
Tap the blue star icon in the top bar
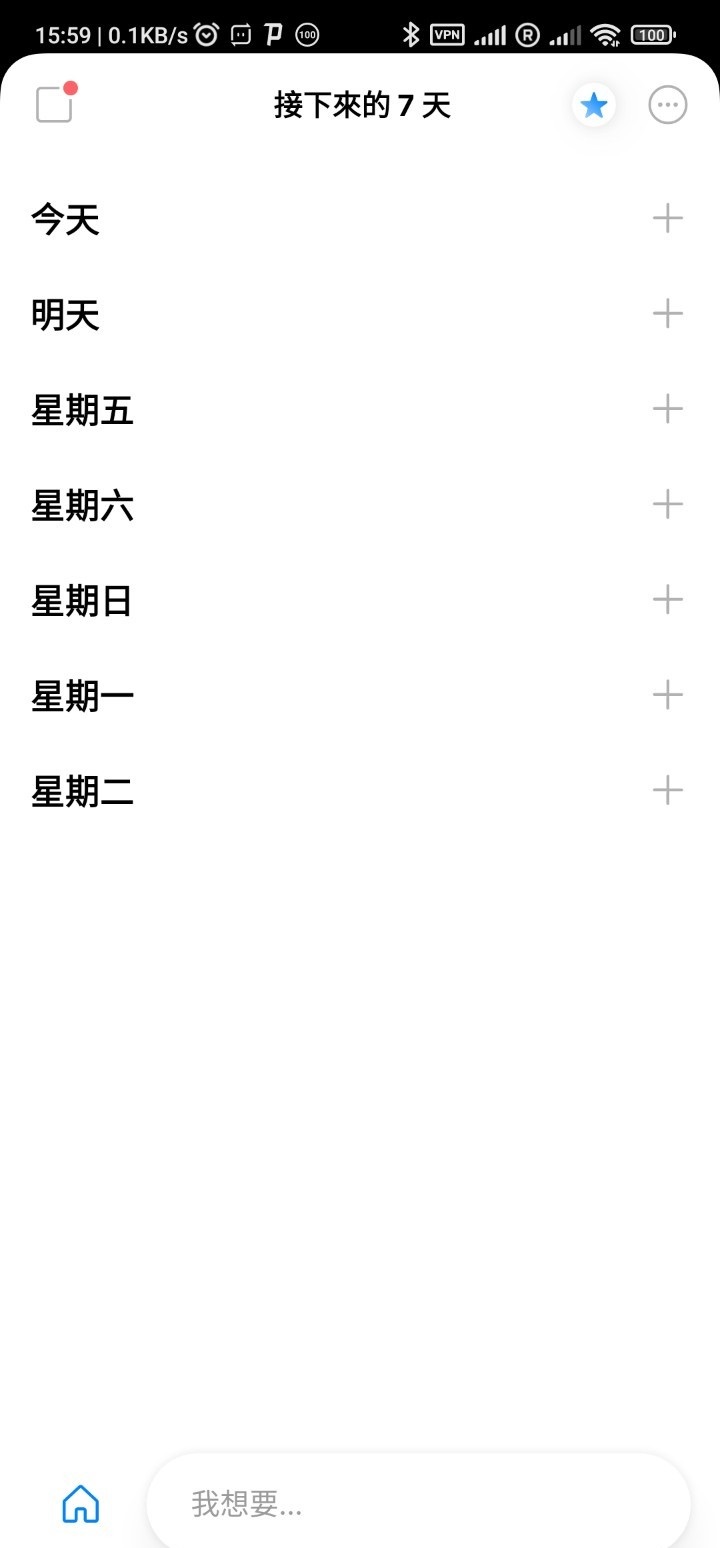(x=594, y=104)
